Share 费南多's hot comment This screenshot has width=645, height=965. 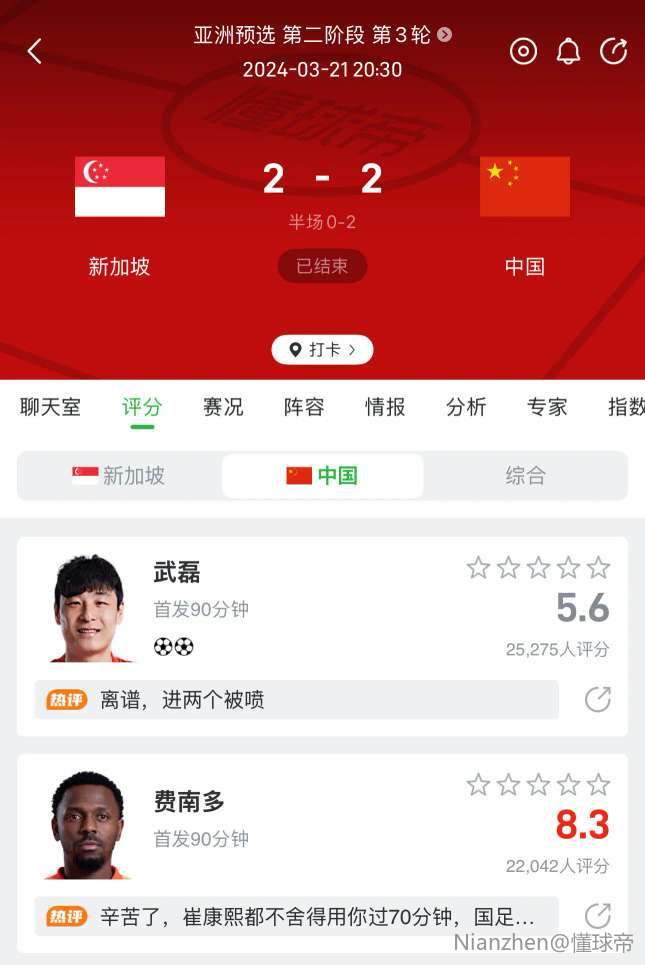pyautogui.click(x=597, y=916)
